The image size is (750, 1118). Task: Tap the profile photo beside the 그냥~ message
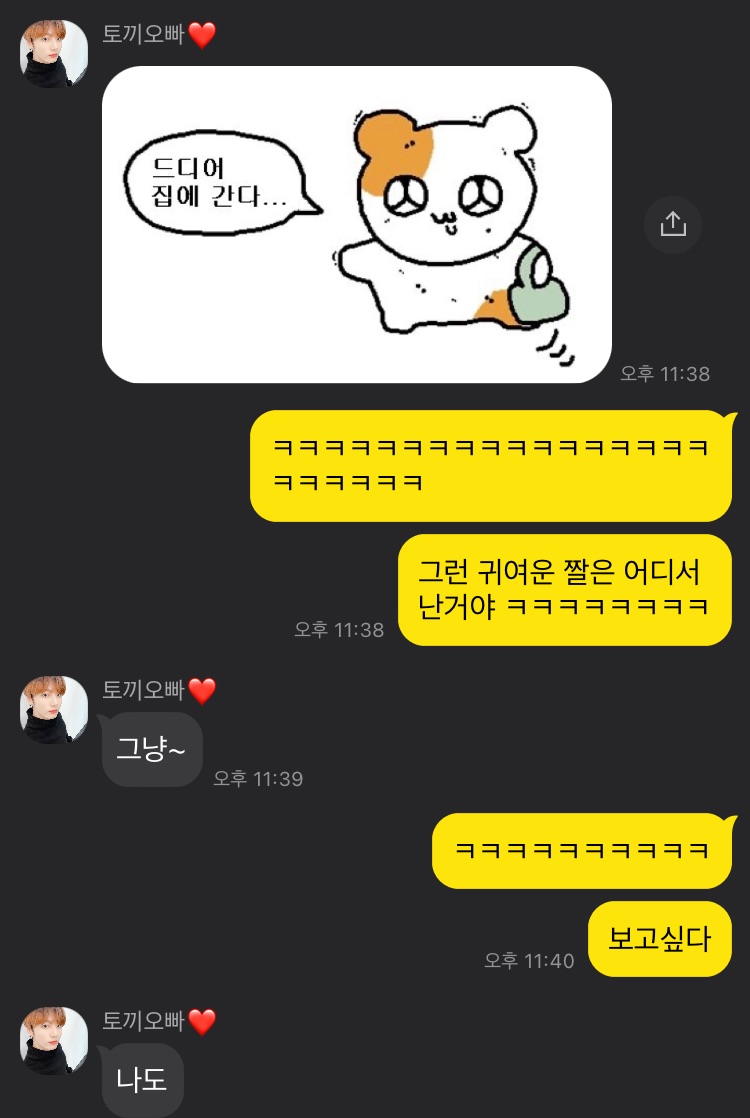click(x=54, y=709)
